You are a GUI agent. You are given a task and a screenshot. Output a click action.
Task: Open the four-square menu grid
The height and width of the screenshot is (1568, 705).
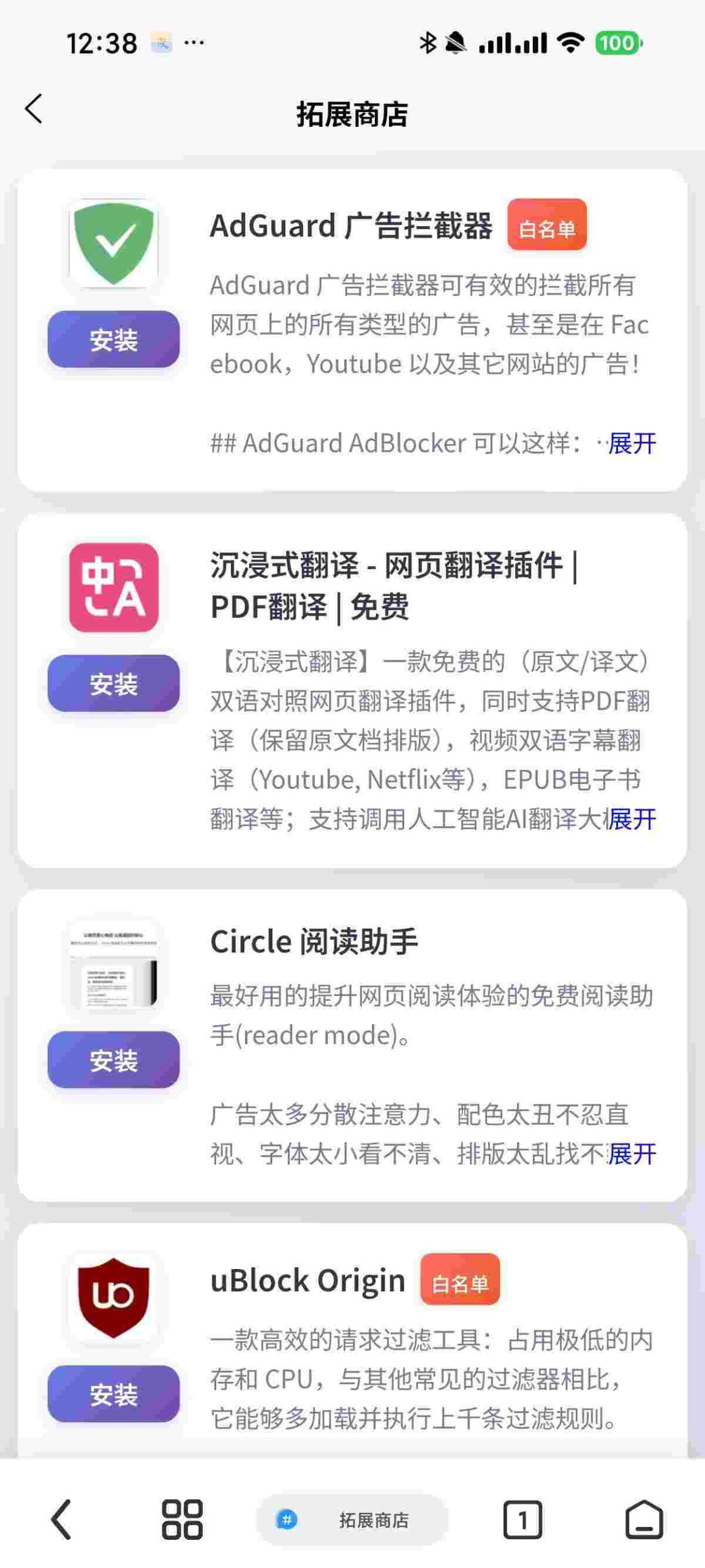point(182,1519)
